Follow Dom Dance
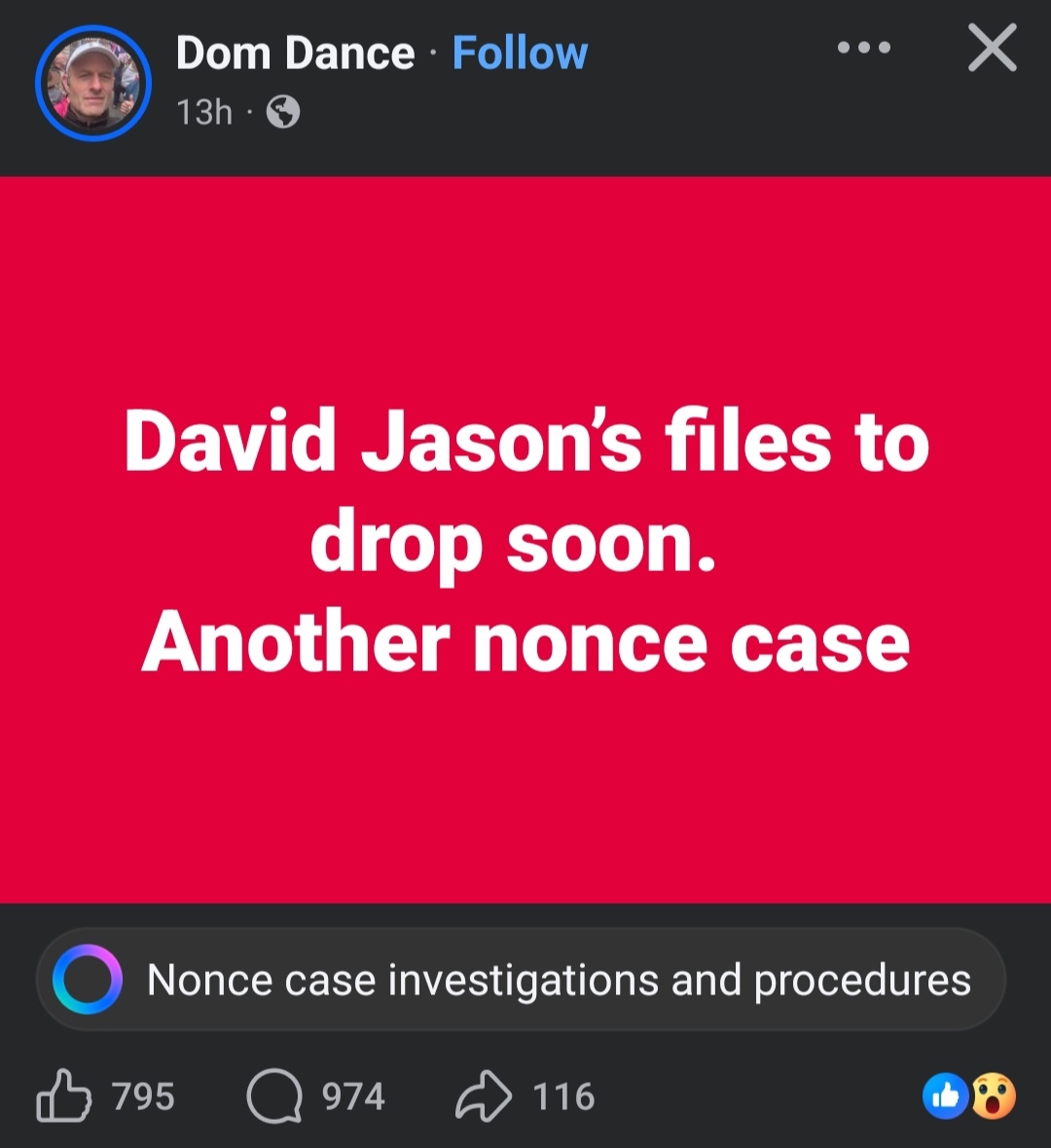Screen dimensions: 1051x1148 click(x=520, y=54)
